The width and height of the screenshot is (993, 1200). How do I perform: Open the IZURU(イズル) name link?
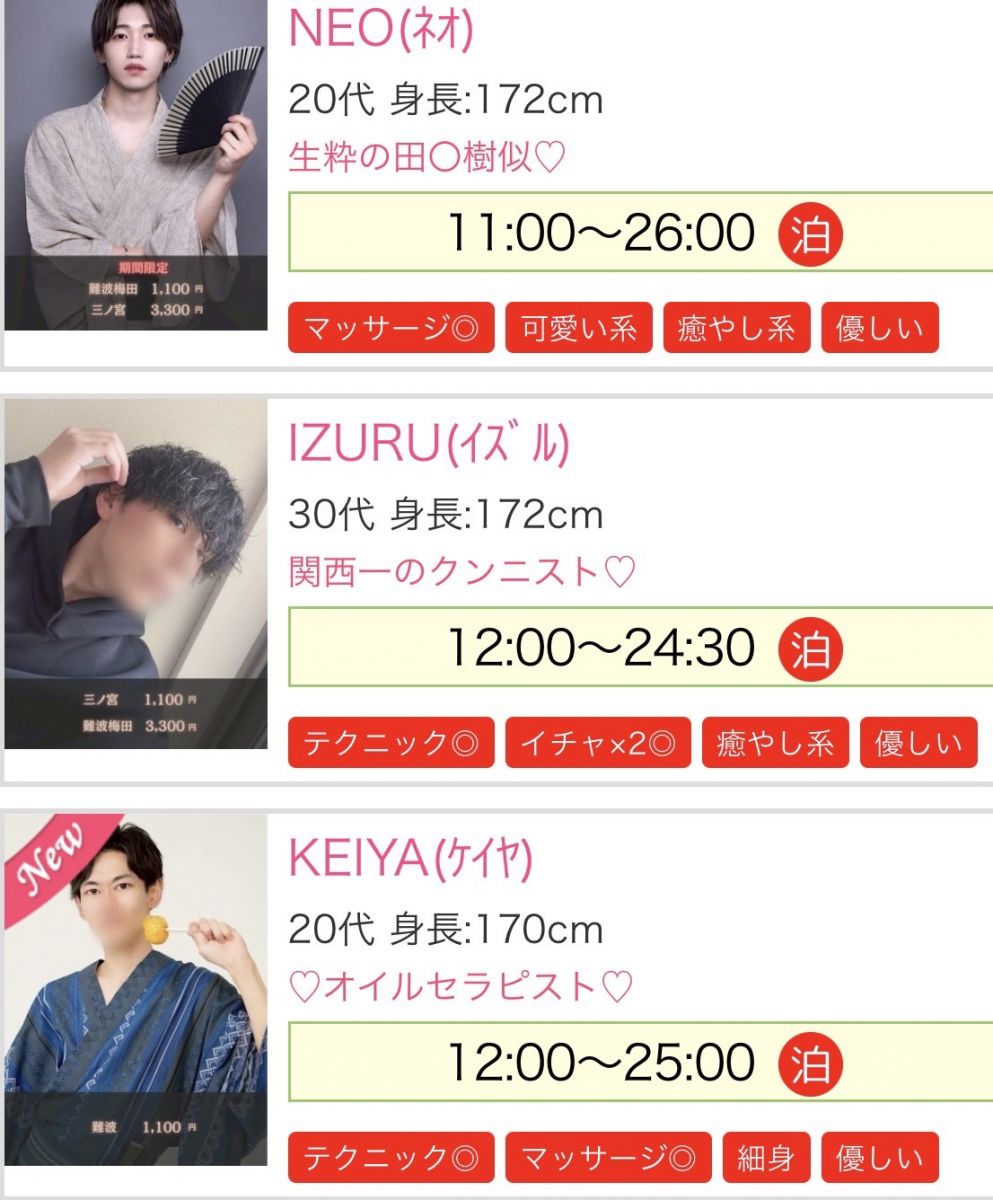pos(428,445)
